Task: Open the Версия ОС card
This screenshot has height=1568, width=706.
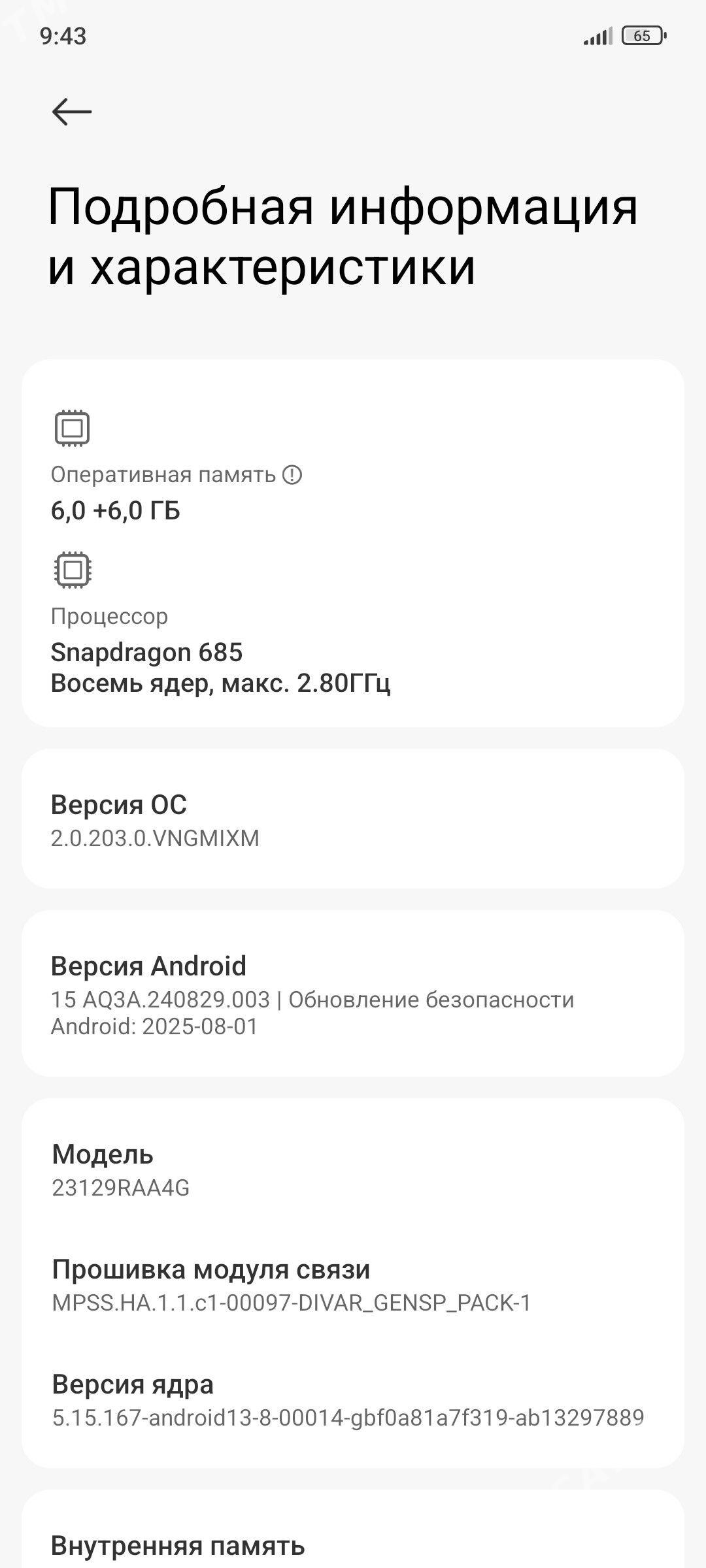Action: [353, 823]
